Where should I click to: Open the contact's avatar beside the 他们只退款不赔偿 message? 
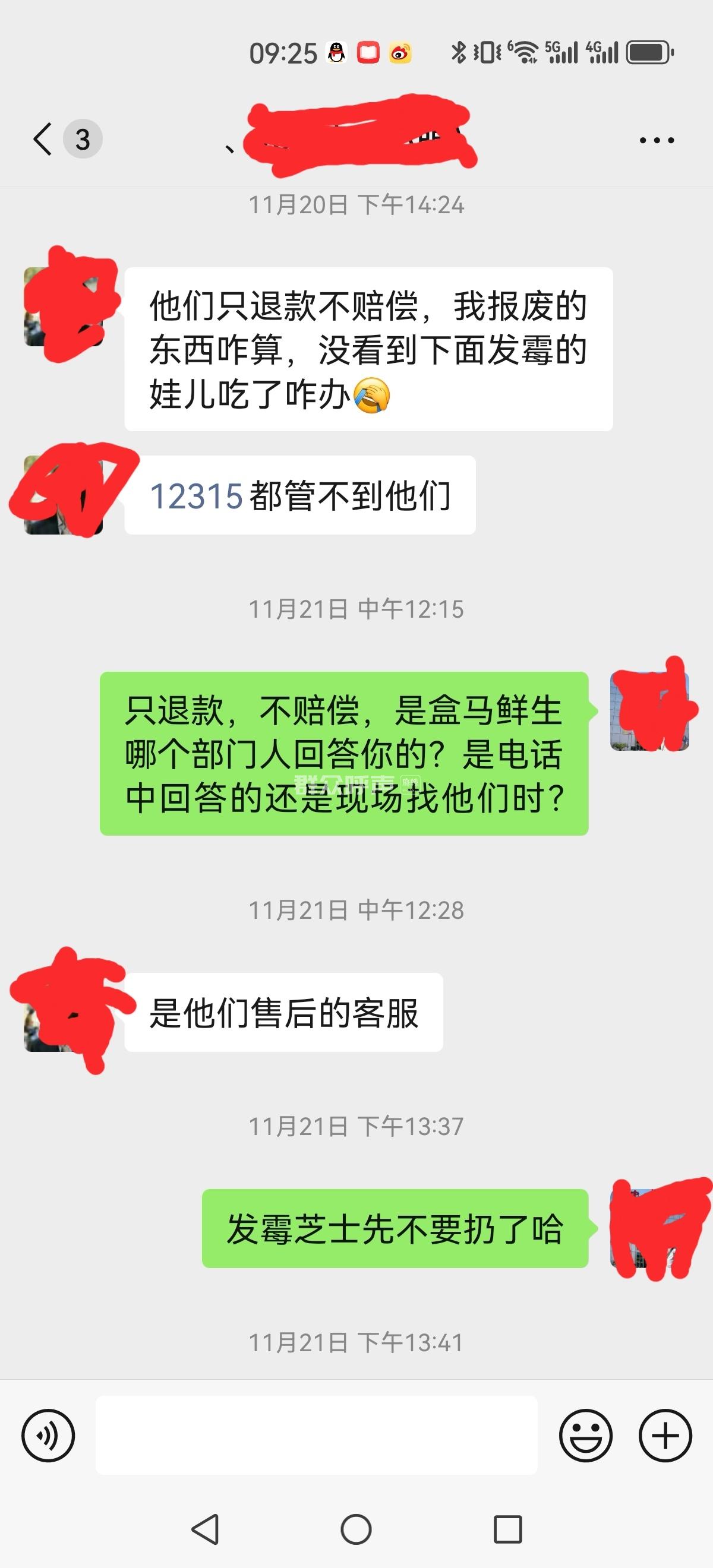coord(63,308)
